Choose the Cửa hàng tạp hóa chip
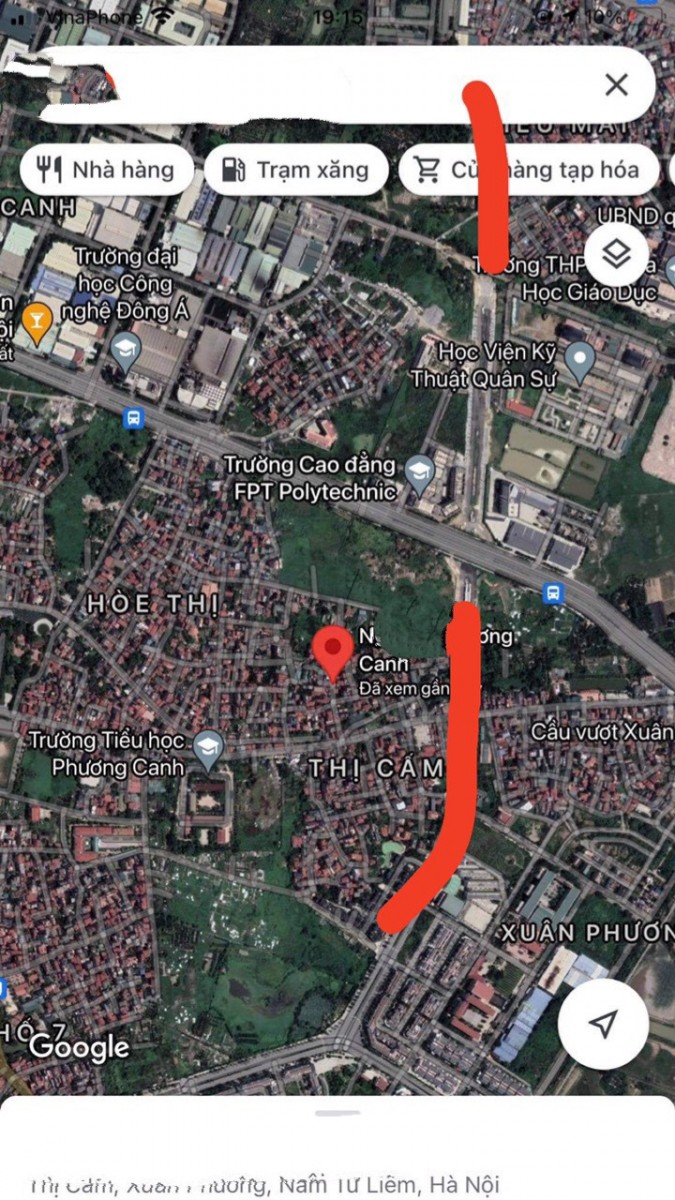Image resolution: width=675 pixels, height=1200 pixels. 529,170
